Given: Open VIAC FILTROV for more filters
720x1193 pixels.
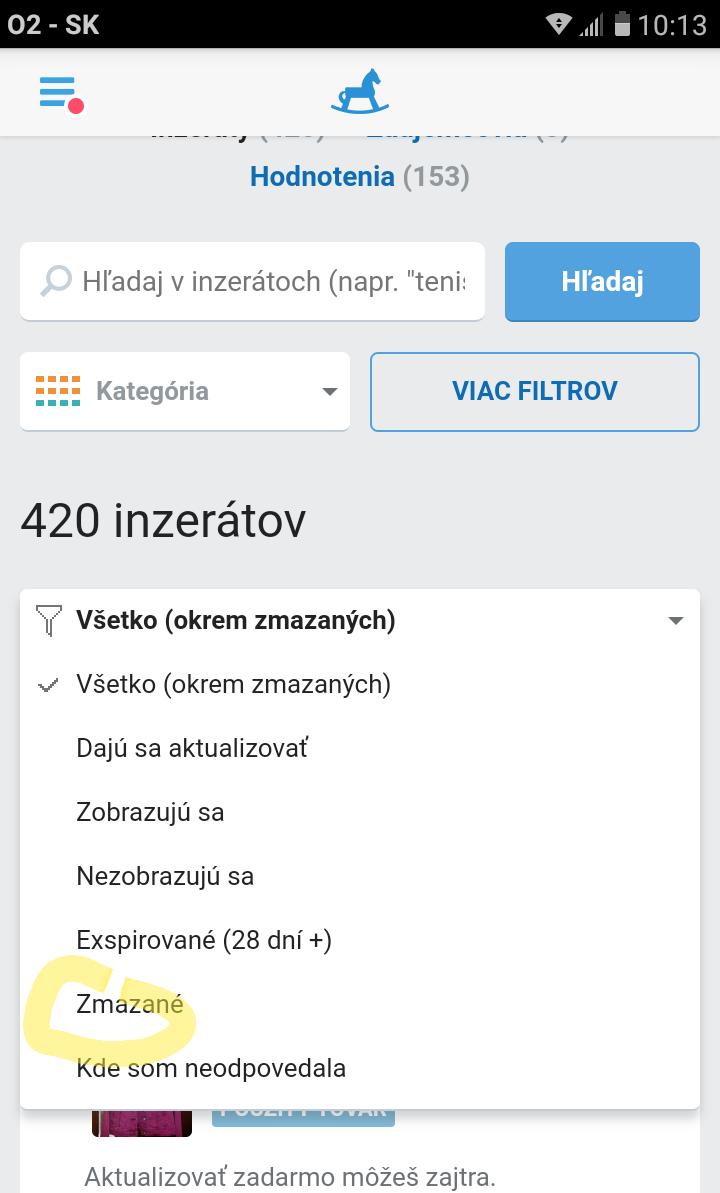Looking at the screenshot, I should coord(534,391).
